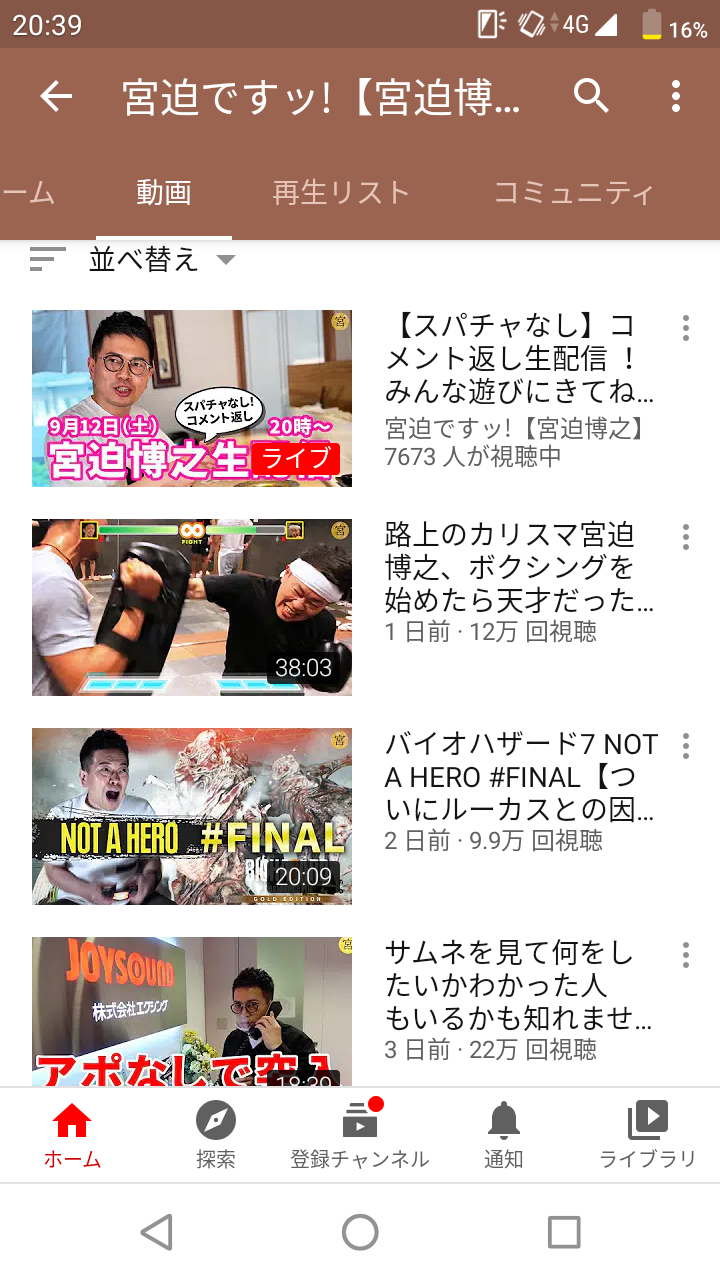Open the 並べ替え sort dropdown

click(132, 260)
